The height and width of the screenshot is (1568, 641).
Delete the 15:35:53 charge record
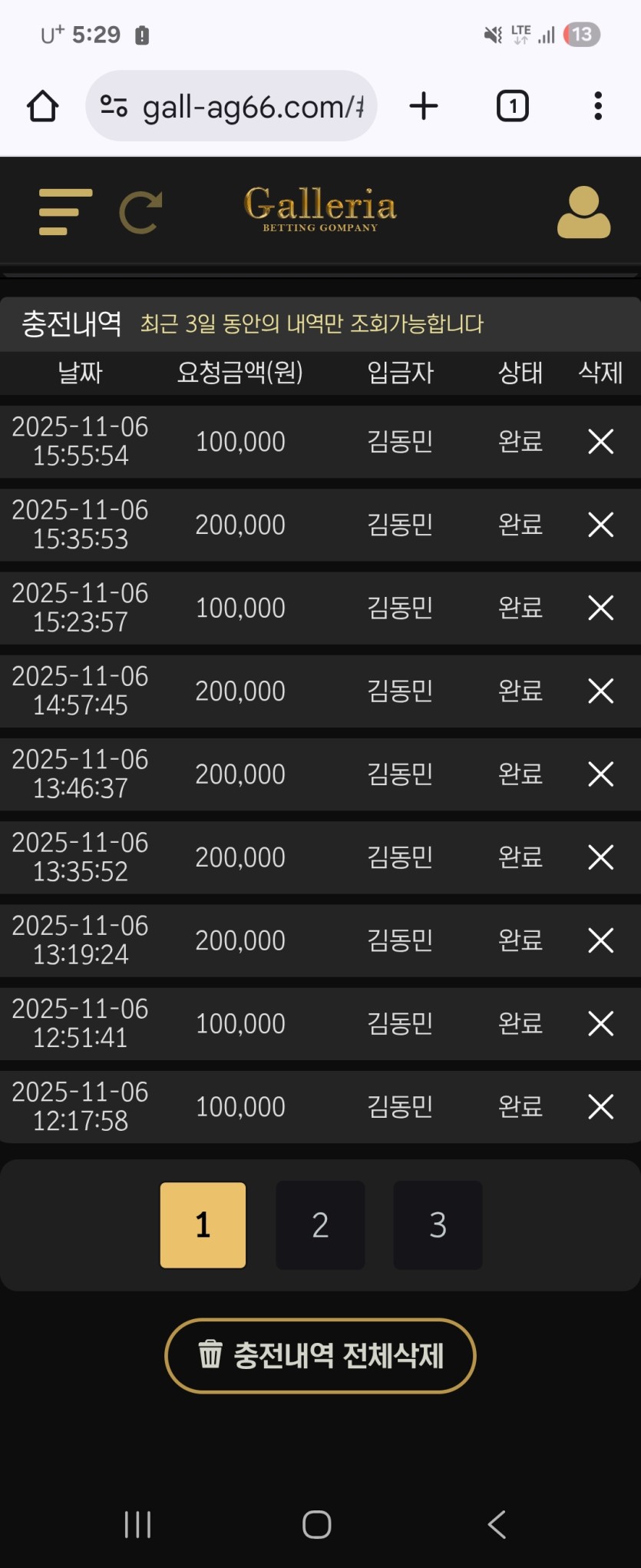pos(600,525)
